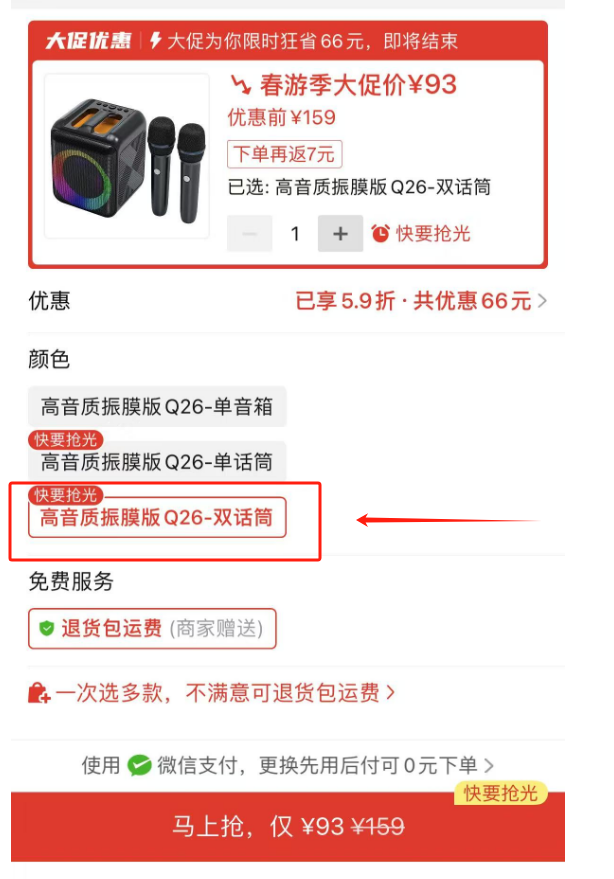Decrease quantity with the minus button
The height and width of the screenshot is (879, 614).
click(x=250, y=234)
